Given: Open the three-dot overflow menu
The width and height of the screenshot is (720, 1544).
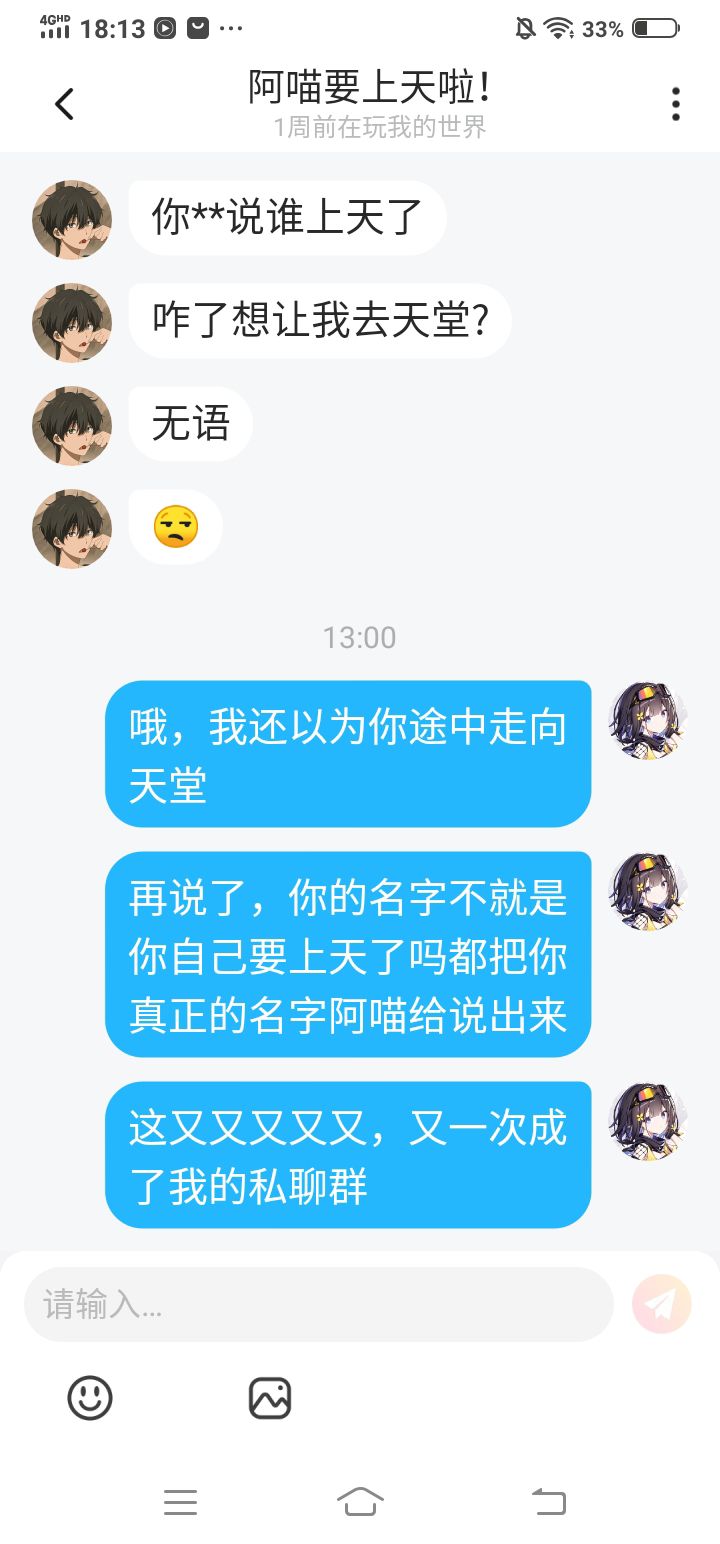Looking at the screenshot, I should [x=676, y=104].
